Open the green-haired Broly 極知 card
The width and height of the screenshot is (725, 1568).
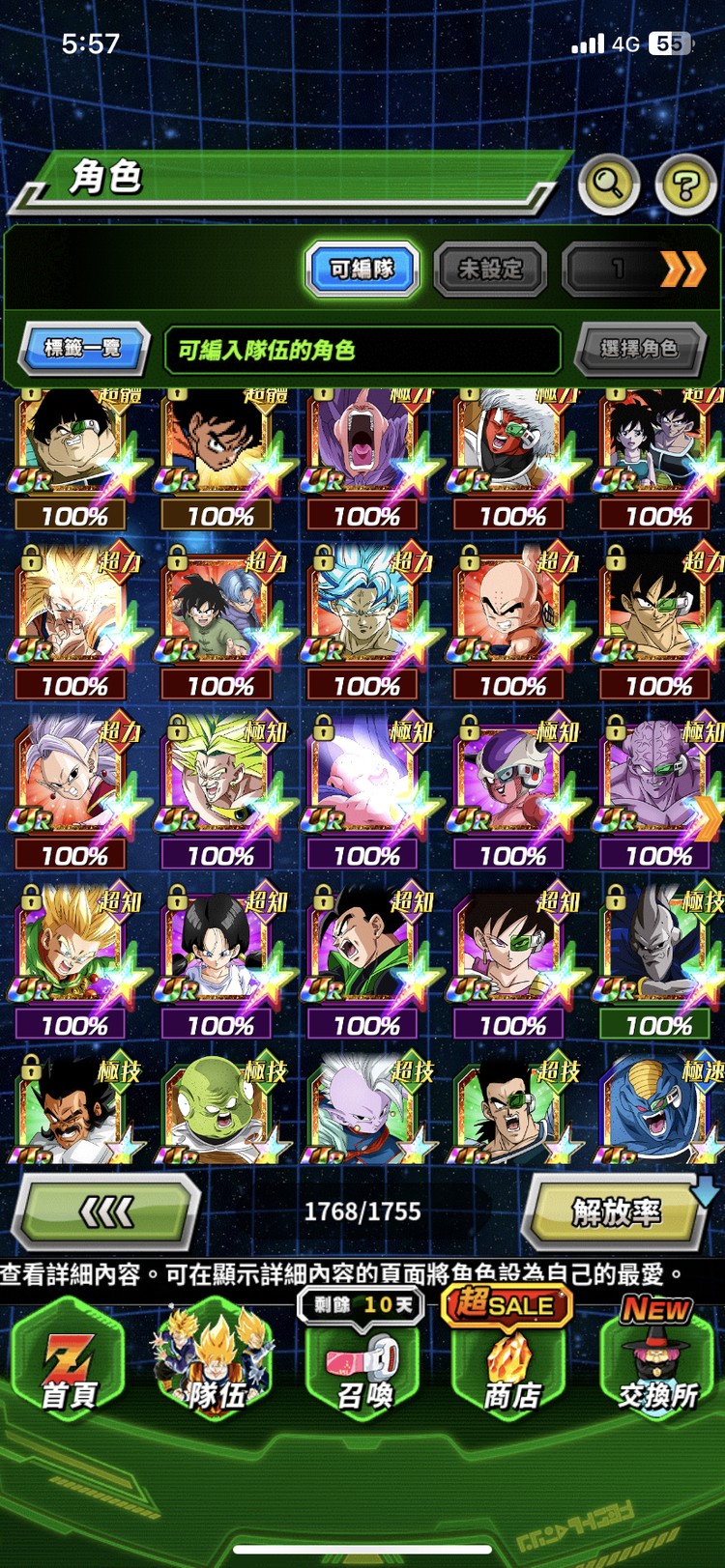(x=217, y=778)
